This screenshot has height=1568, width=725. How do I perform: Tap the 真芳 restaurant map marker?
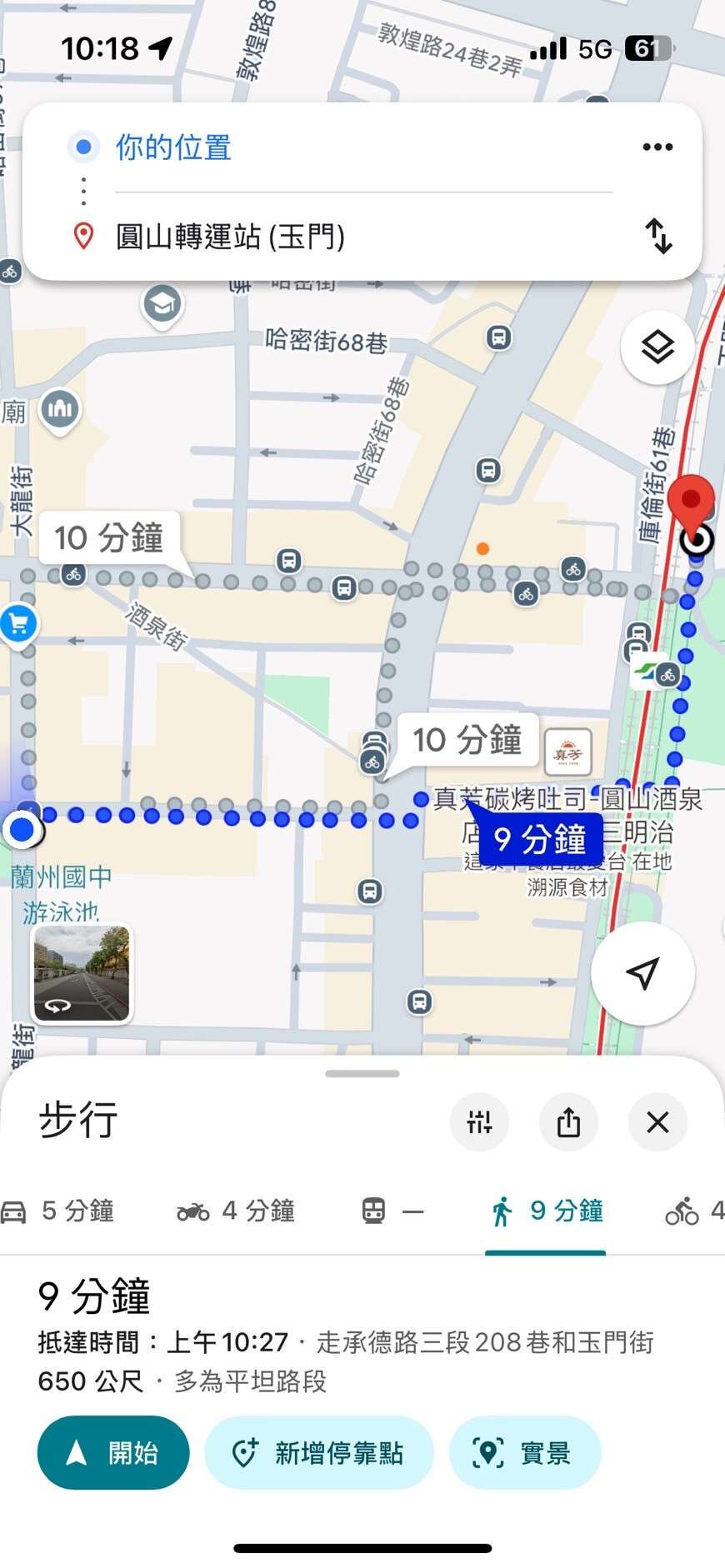click(567, 752)
